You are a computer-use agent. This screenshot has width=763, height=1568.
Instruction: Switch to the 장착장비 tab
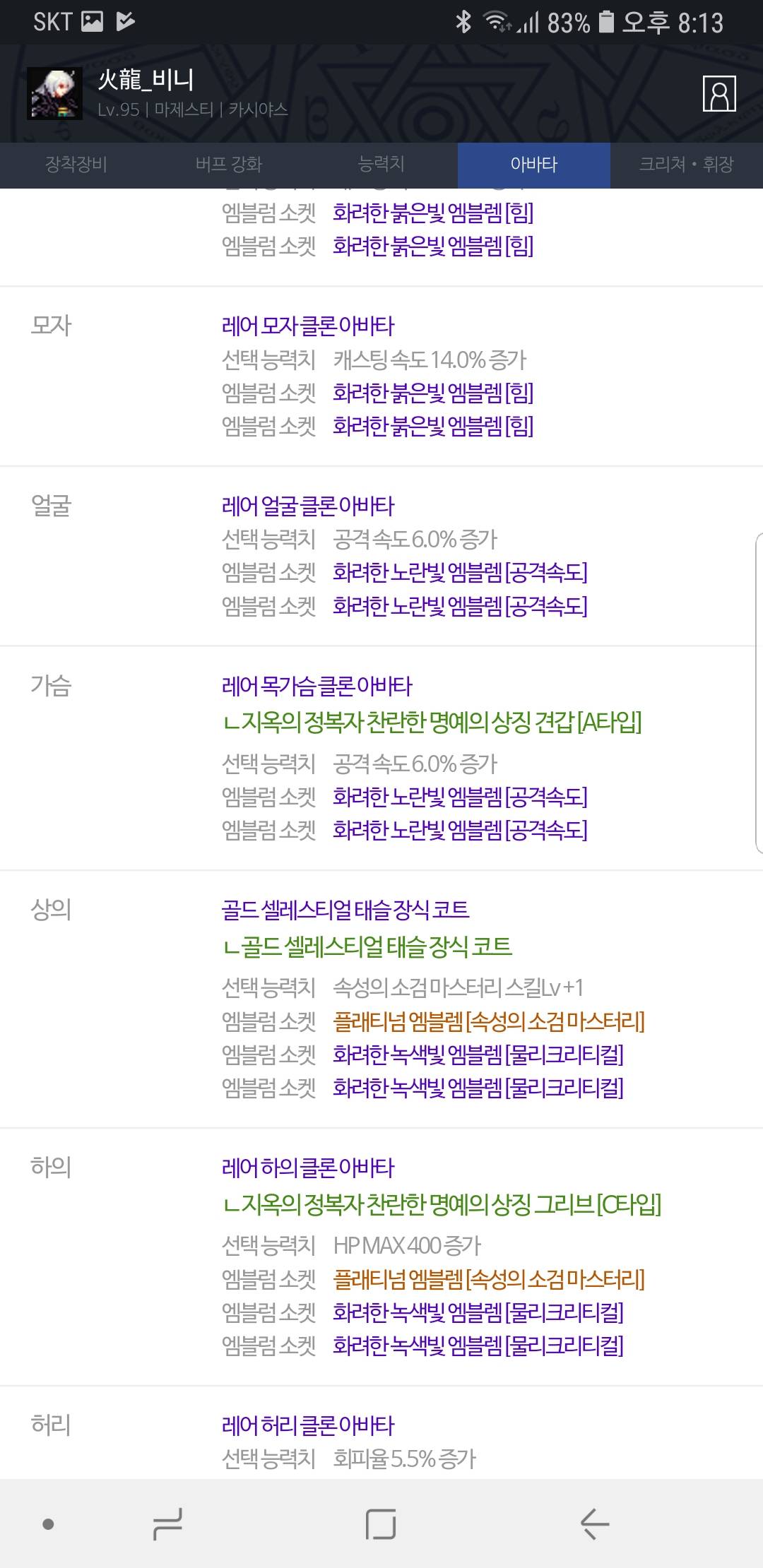coord(76,165)
